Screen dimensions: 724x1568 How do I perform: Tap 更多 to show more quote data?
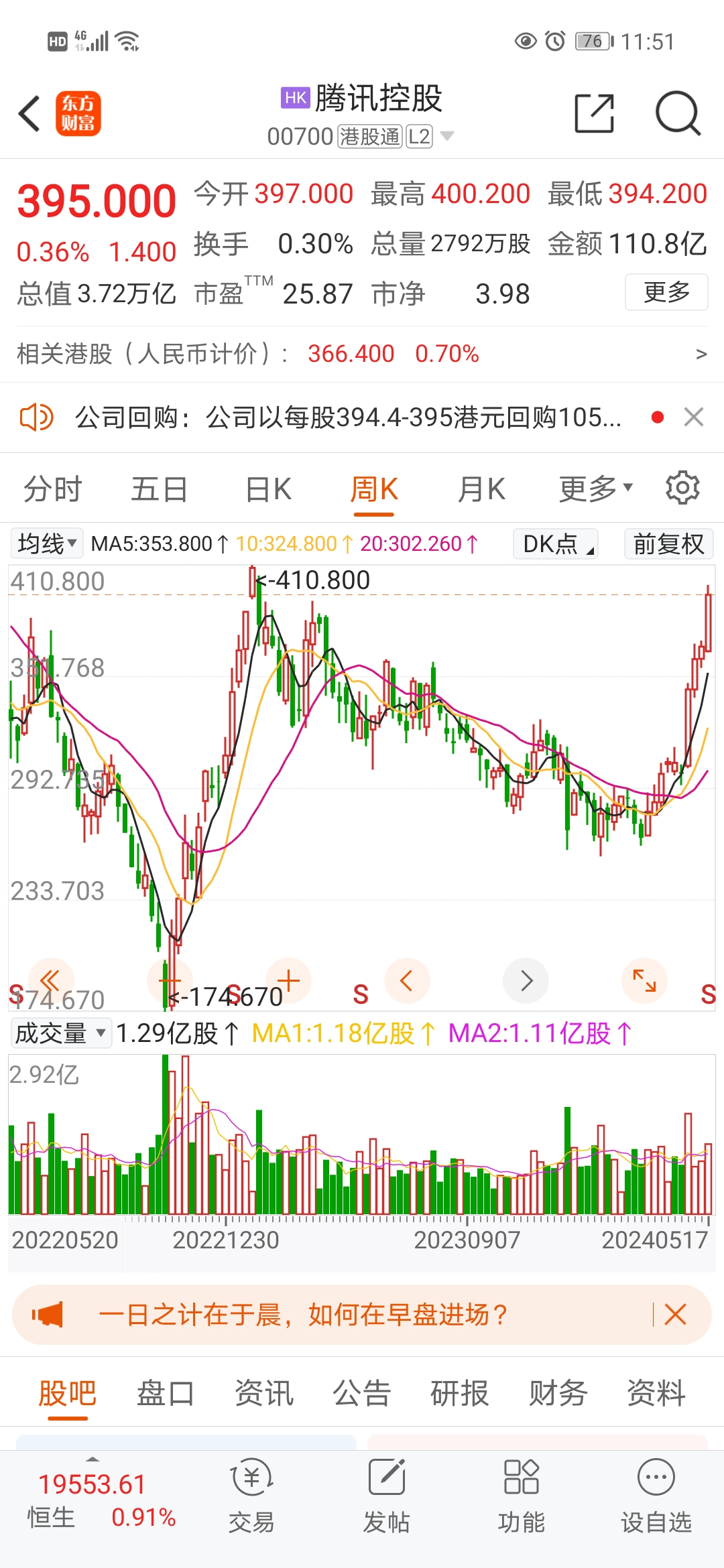coord(666,292)
